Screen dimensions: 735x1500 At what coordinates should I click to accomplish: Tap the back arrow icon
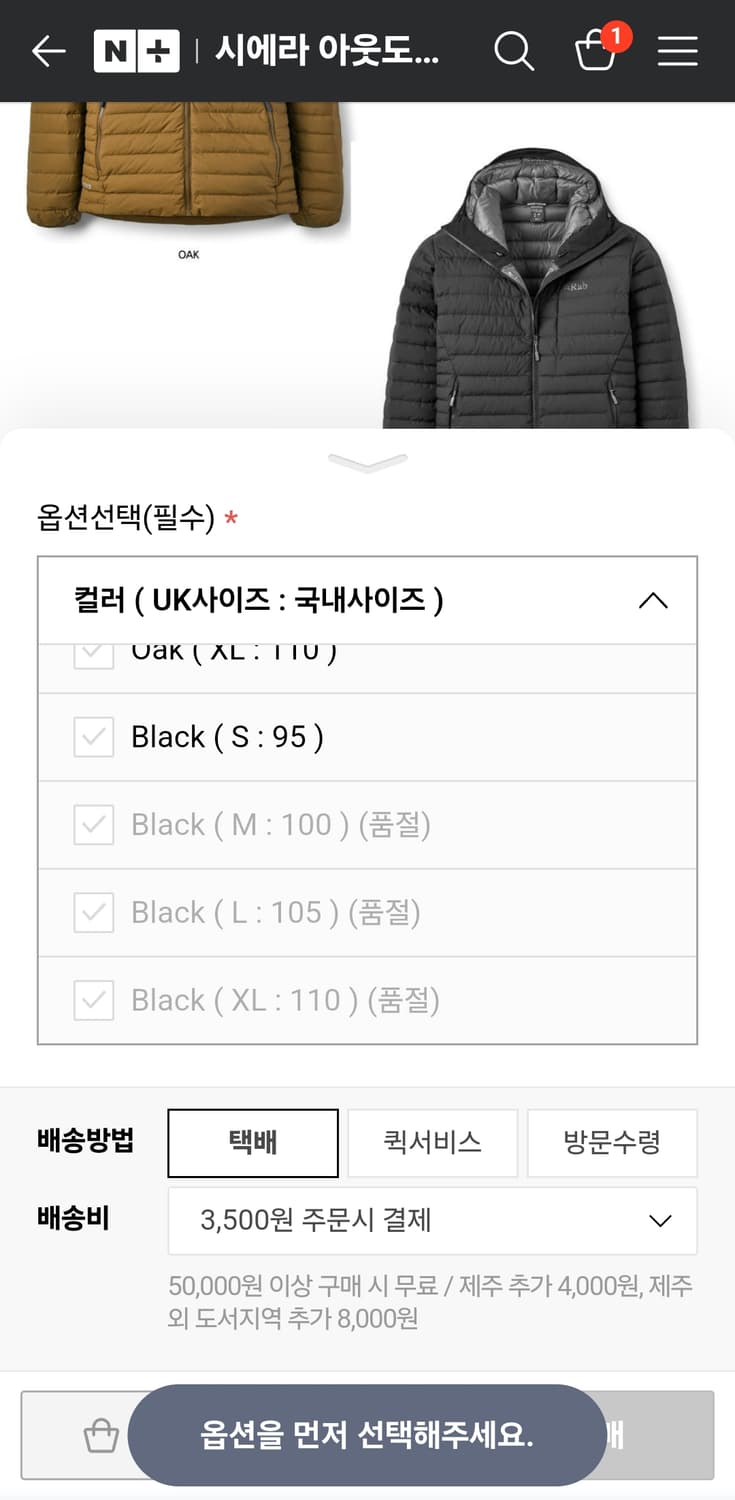(x=48, y=52)
